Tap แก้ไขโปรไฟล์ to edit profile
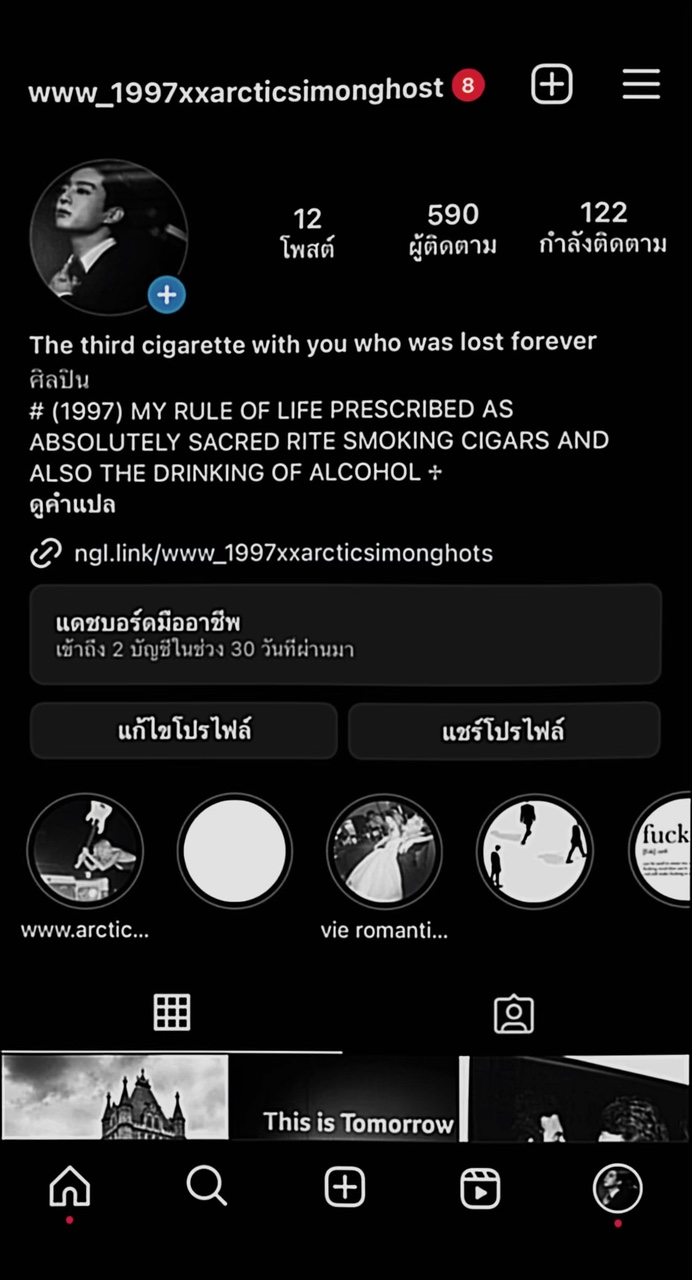This screenshot has height=1280, width=692. pyautogui.click(x=184, y=730)
